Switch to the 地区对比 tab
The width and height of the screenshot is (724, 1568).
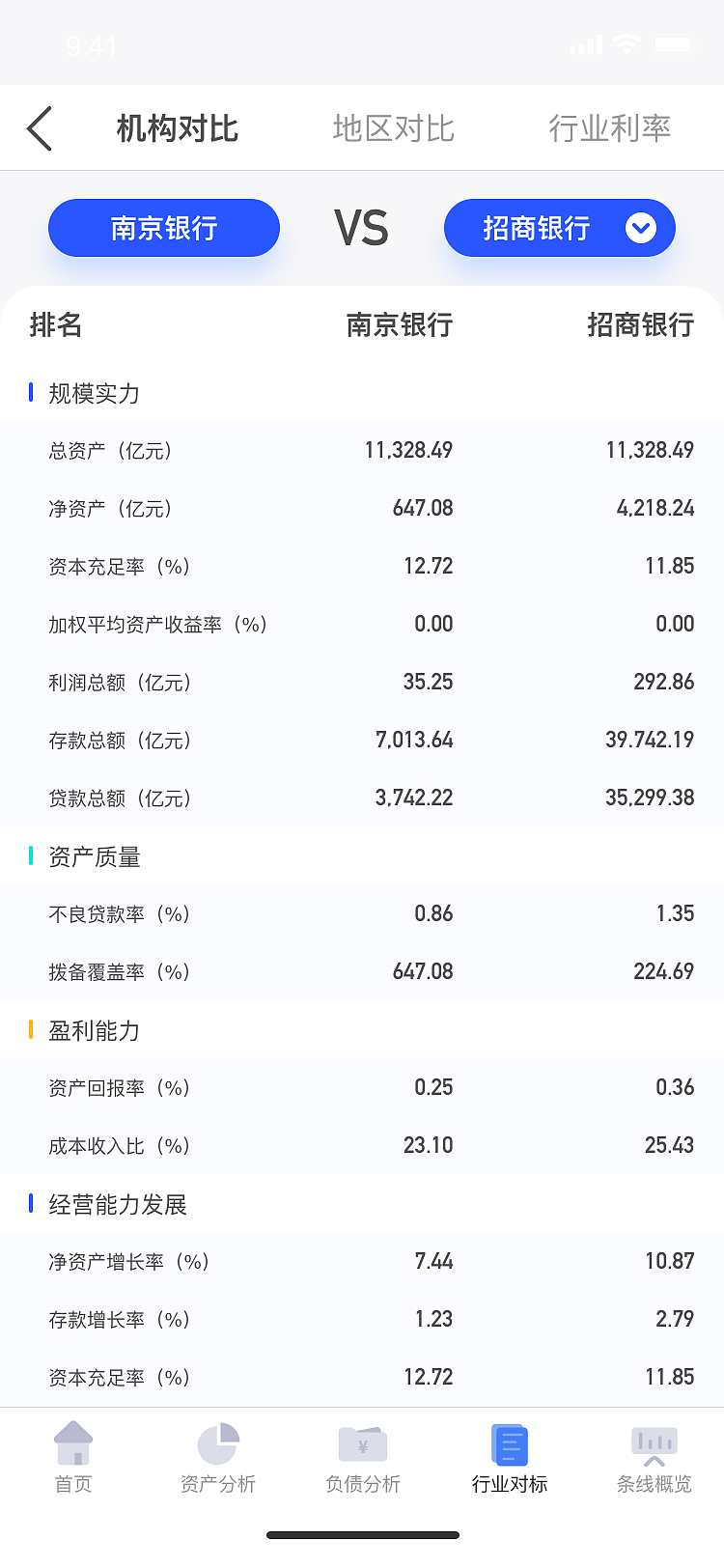tap(394, 127)
